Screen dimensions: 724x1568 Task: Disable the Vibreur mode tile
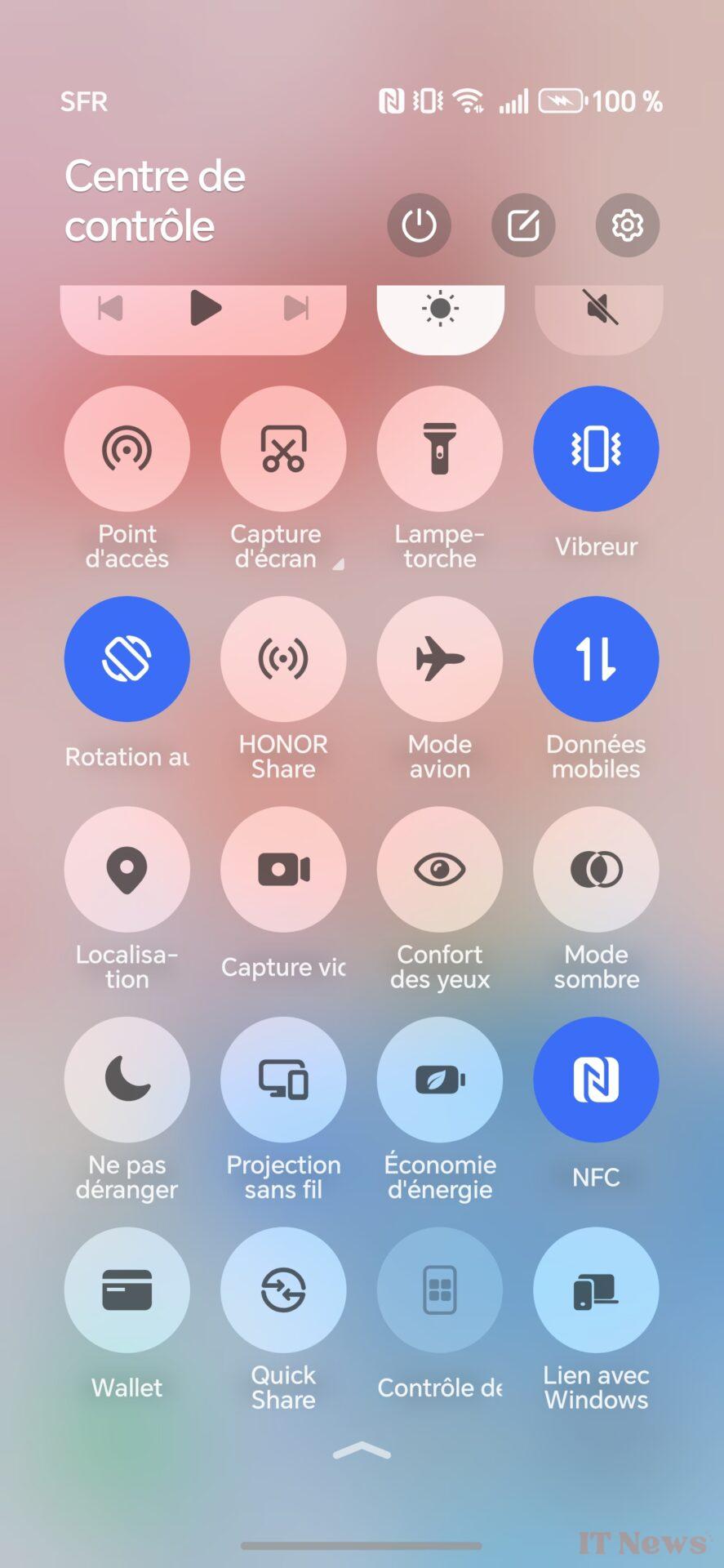(x=596, y=448)
